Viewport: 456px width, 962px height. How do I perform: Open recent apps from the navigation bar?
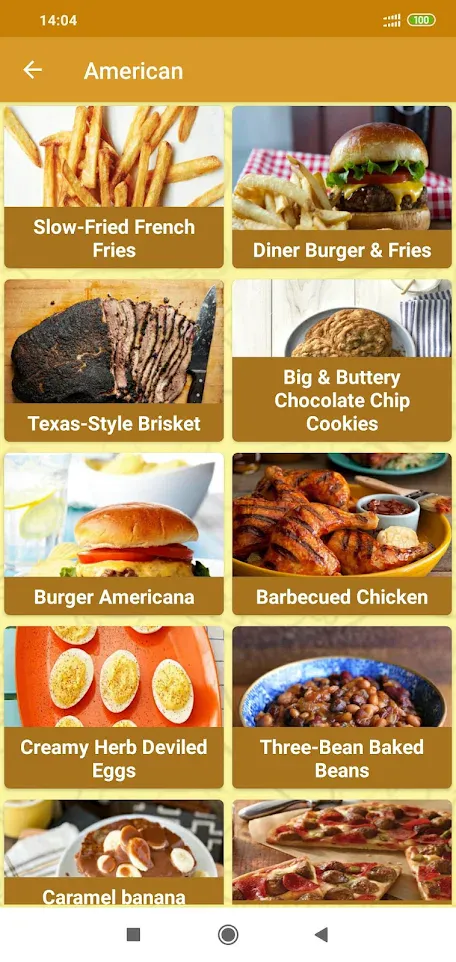click(133, 934)
